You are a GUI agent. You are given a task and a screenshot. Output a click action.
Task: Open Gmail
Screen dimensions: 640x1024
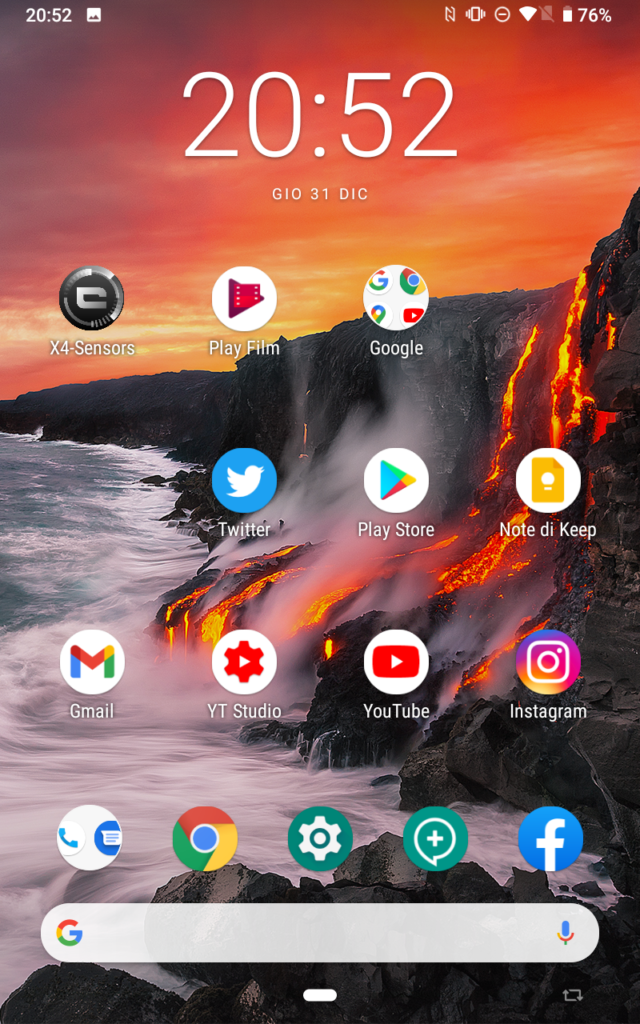pyautogui.click(x=92, y=662)
